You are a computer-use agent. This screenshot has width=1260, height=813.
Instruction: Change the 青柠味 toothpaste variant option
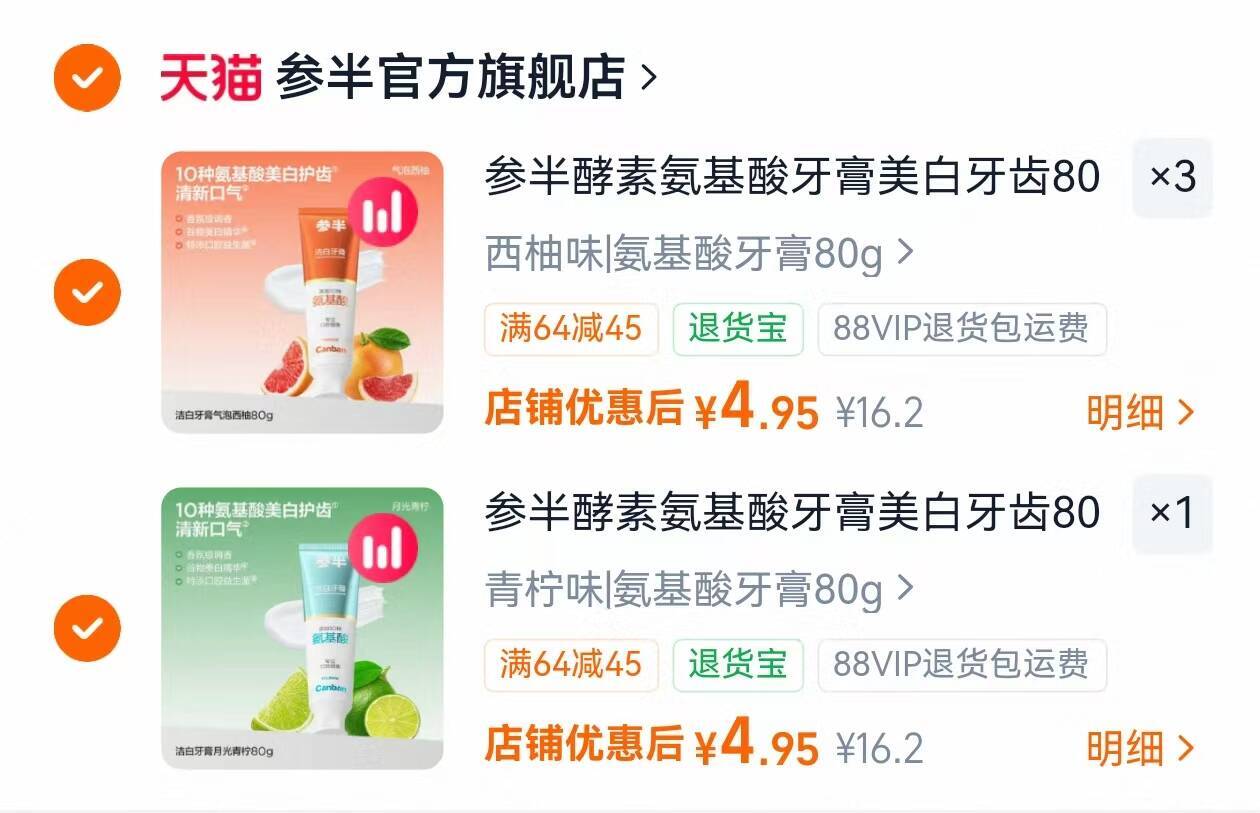tap(698, 591)
